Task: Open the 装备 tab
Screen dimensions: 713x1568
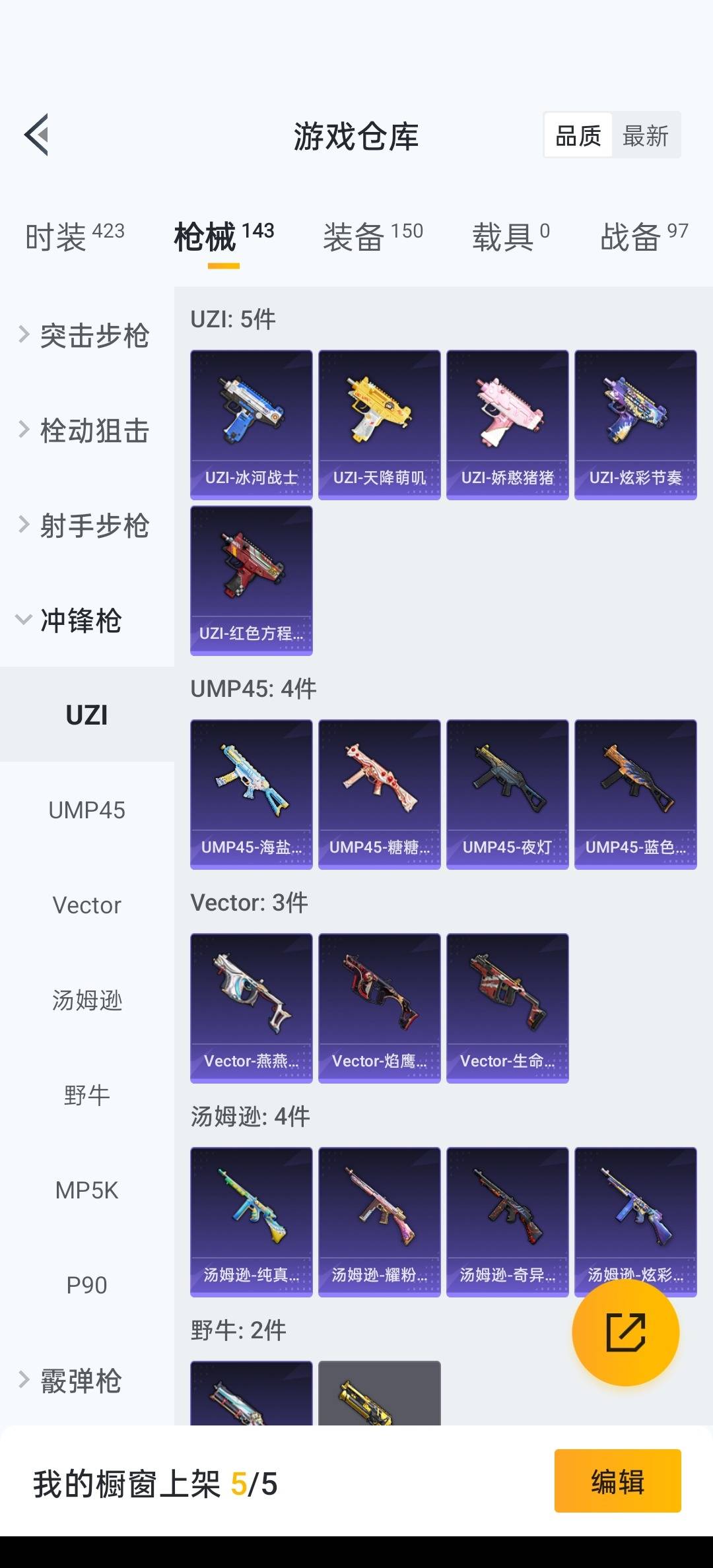Action: pos(372,236)
